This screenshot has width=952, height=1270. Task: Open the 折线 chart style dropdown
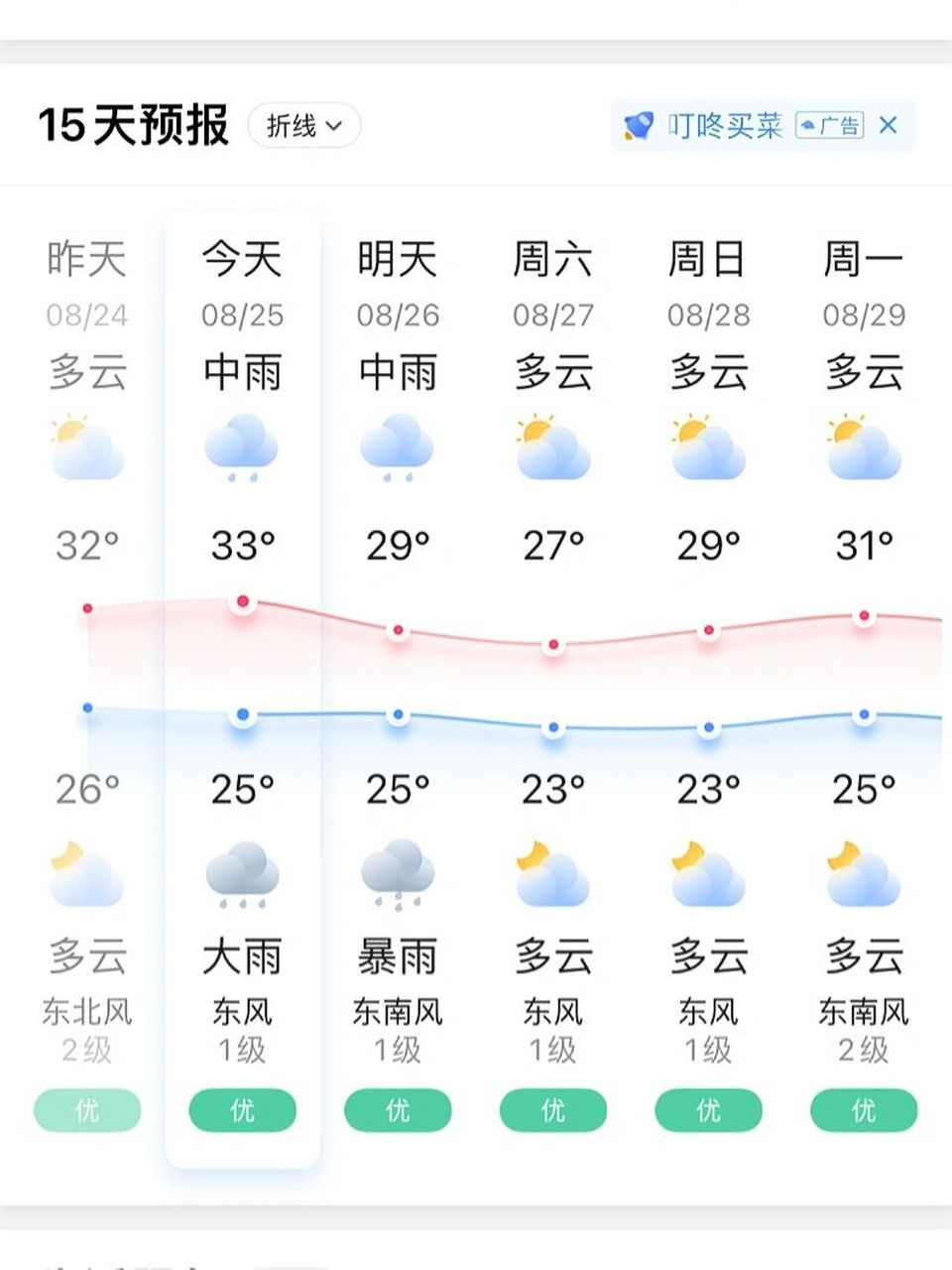click(x=302, y=126)
